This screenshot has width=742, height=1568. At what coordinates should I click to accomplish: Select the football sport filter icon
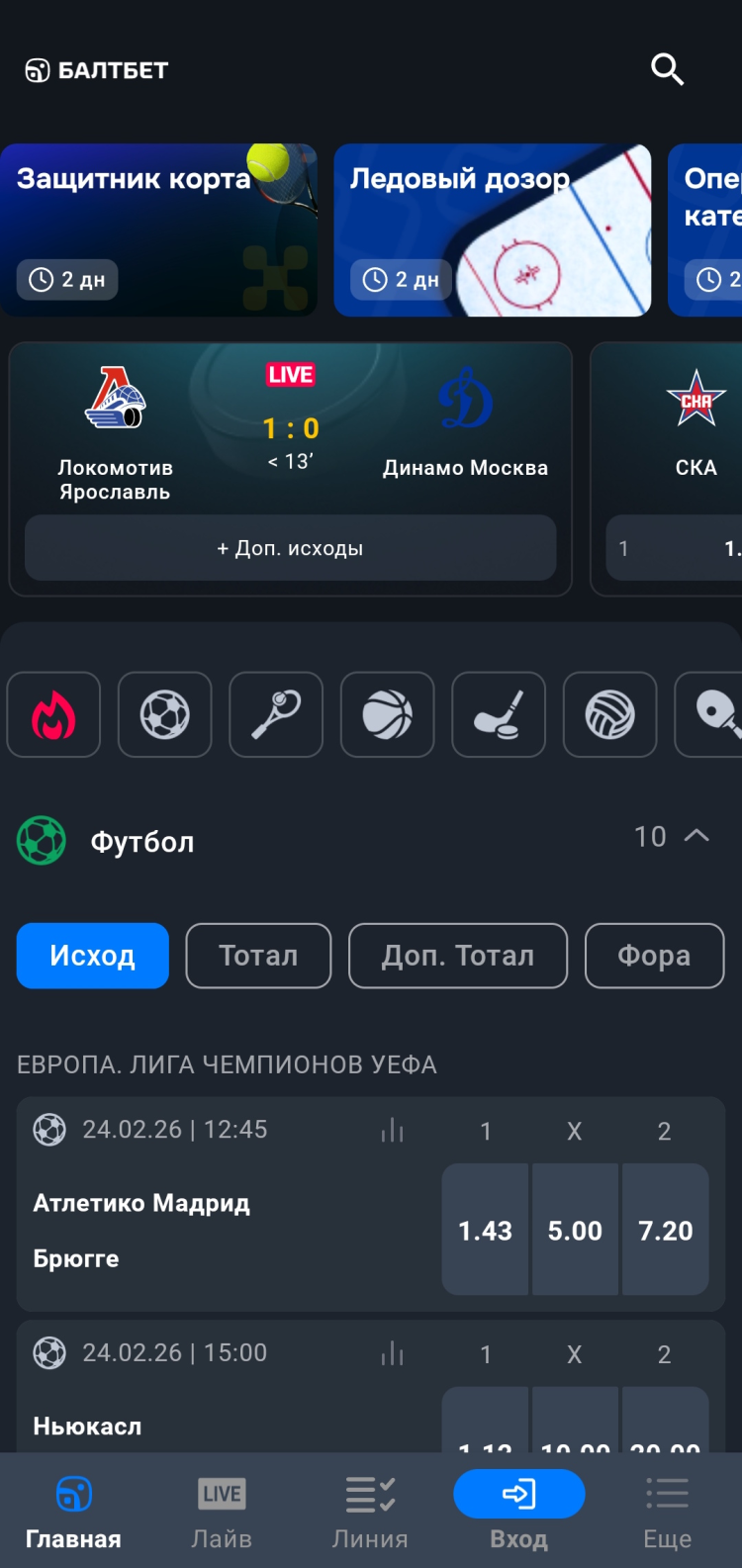pyautogui.click(x=164, y=714)
